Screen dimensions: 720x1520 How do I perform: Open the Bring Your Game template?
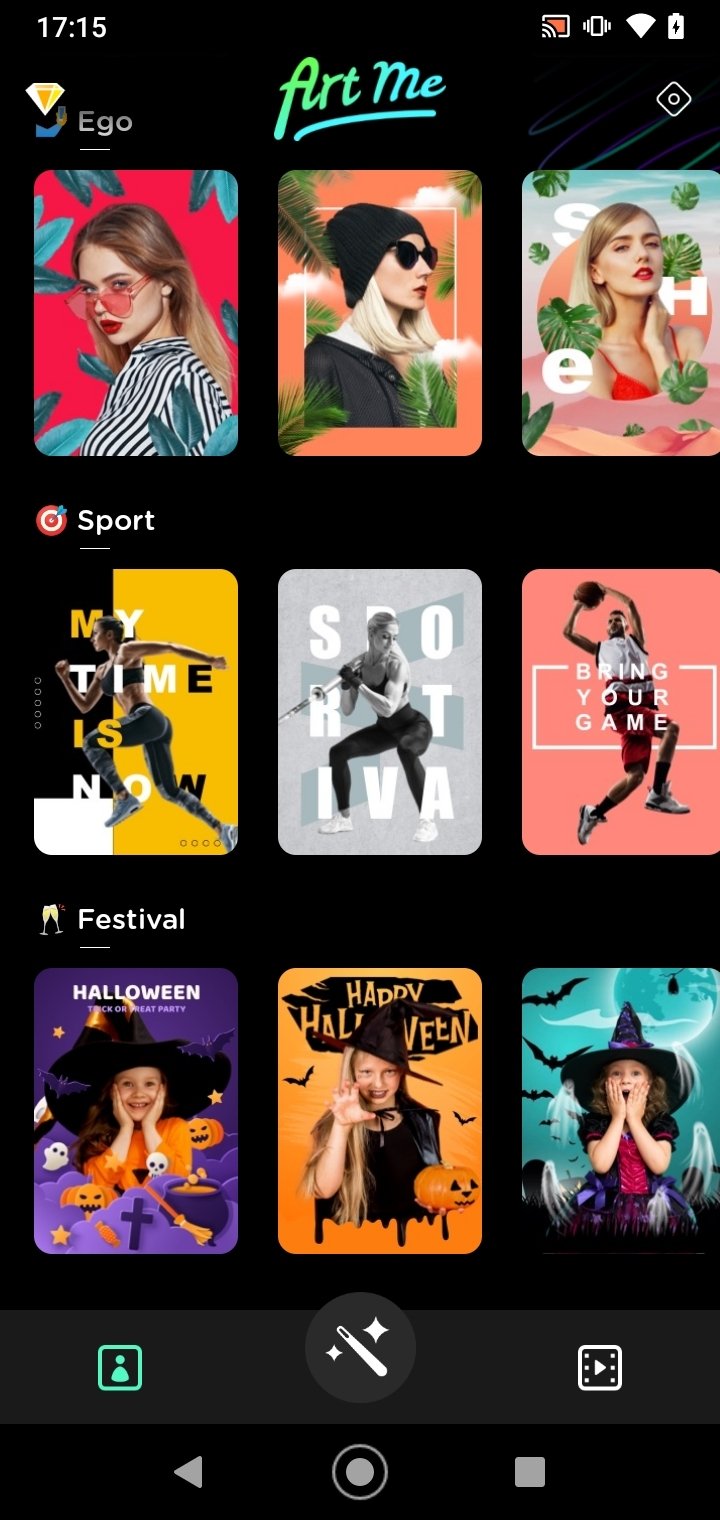coord(620,712)
